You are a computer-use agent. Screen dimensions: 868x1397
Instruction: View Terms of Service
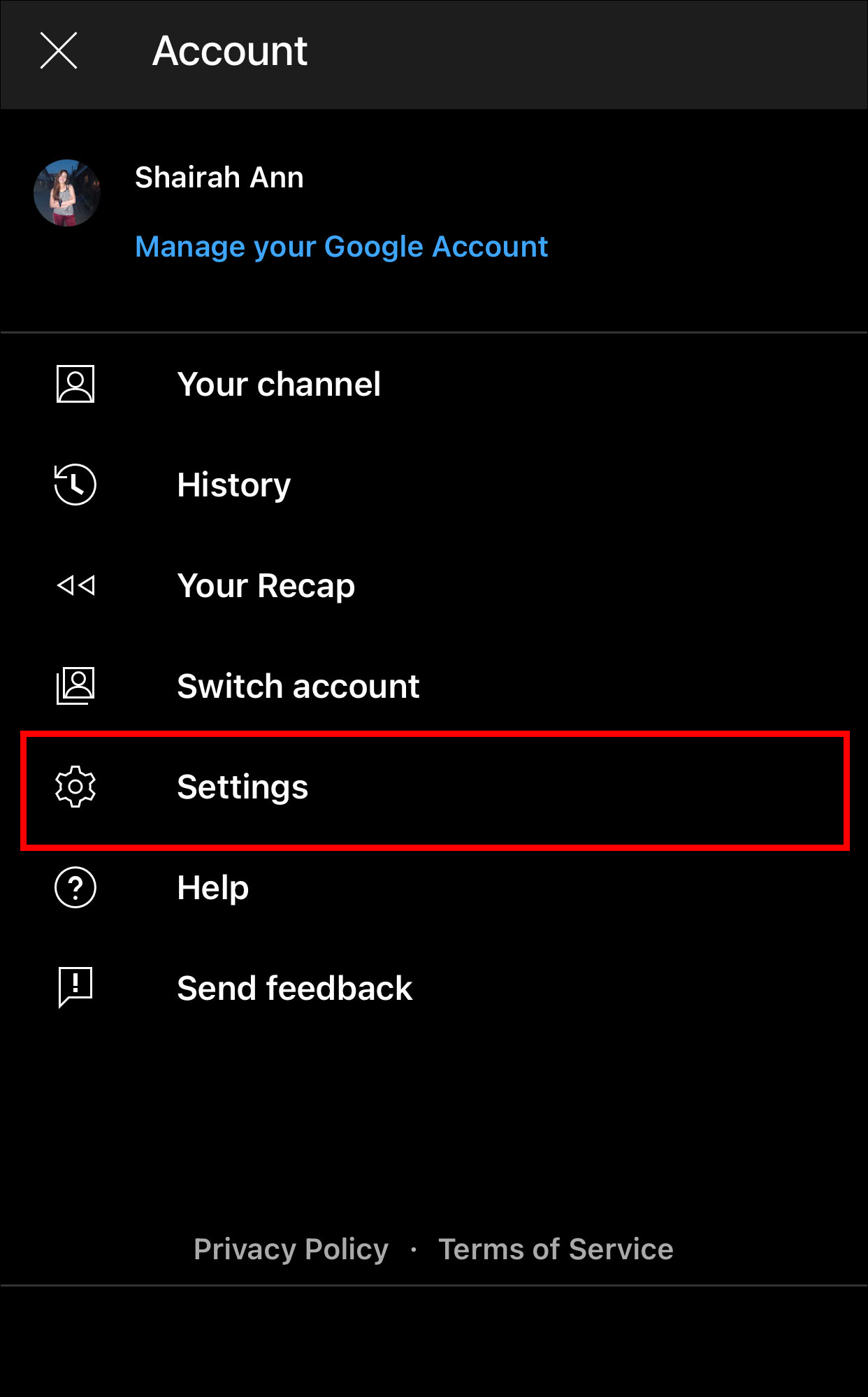556,1249
